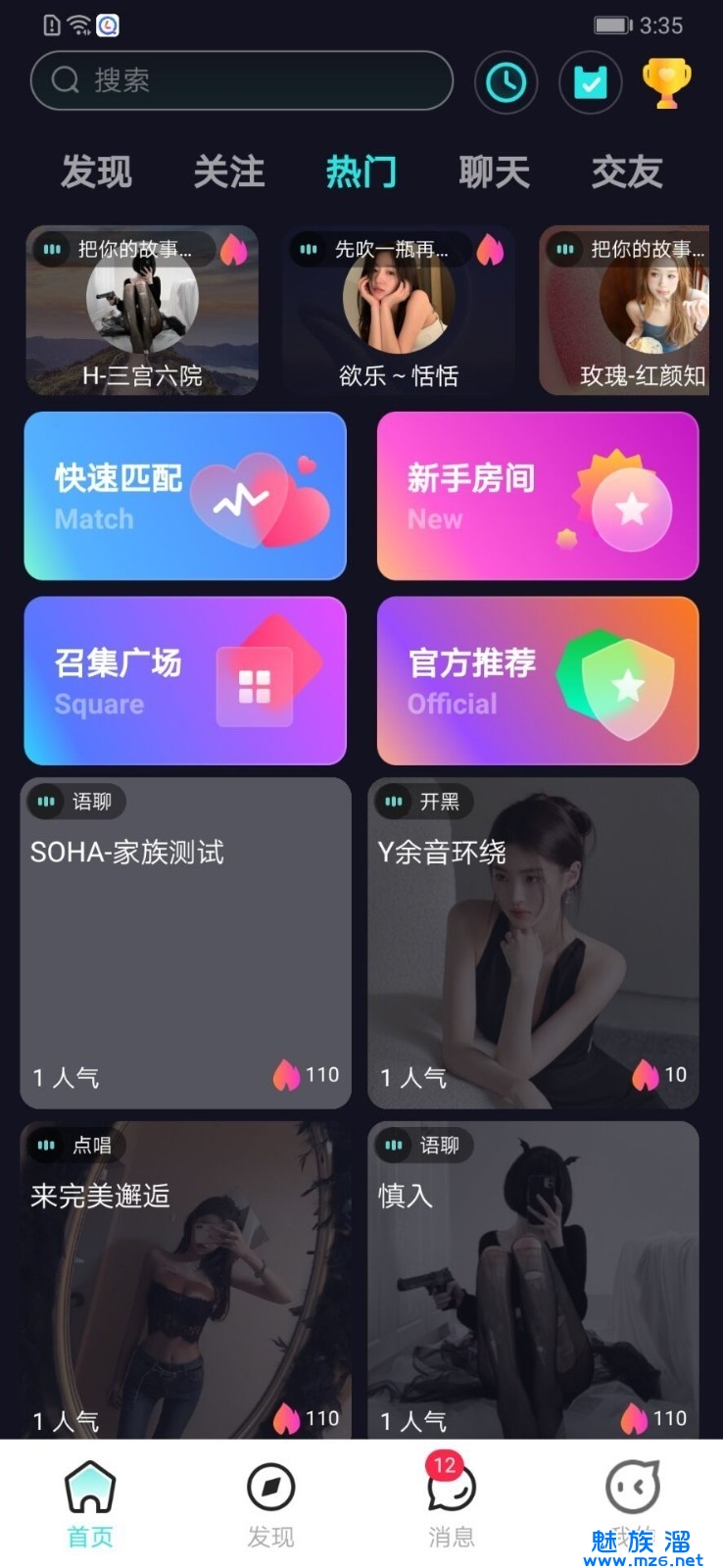Image resolution: width=723 pixels, height=1568 pixels.
Task: Open the H-三宫六院 room
Action: tap(142, 311)
